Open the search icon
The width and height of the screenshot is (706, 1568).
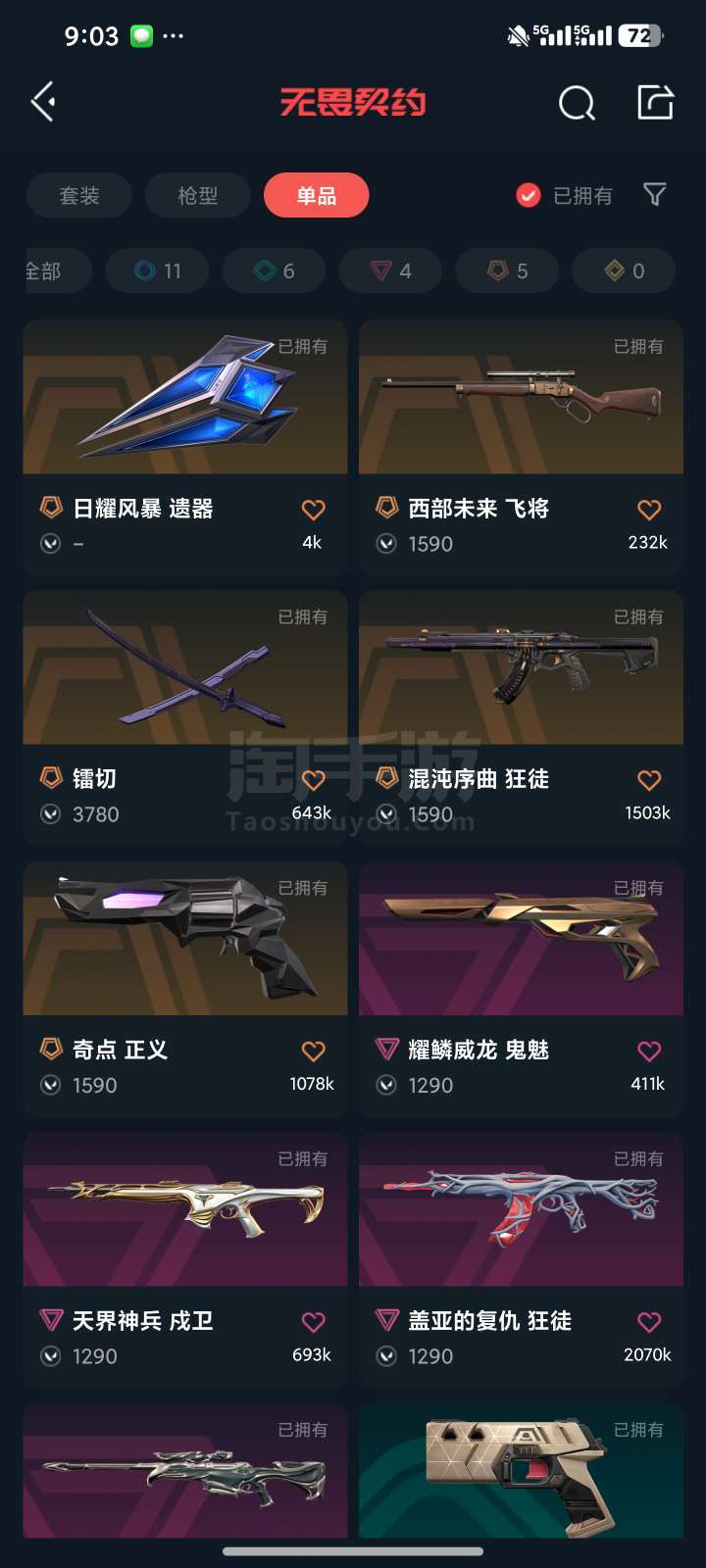(577, 102)
